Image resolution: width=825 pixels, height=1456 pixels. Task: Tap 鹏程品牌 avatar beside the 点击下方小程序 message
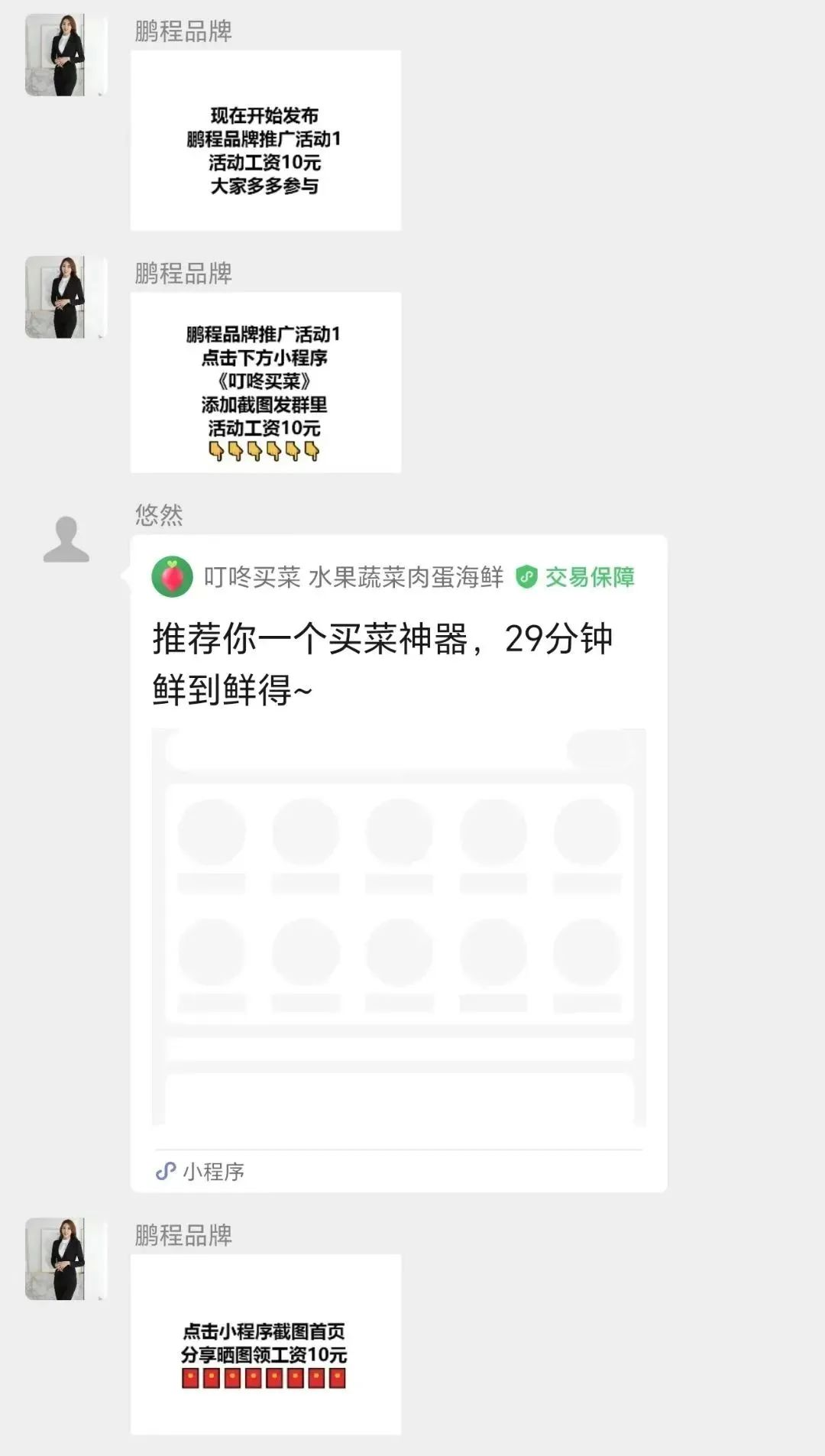pyautogui.click(x=66, y=297)
